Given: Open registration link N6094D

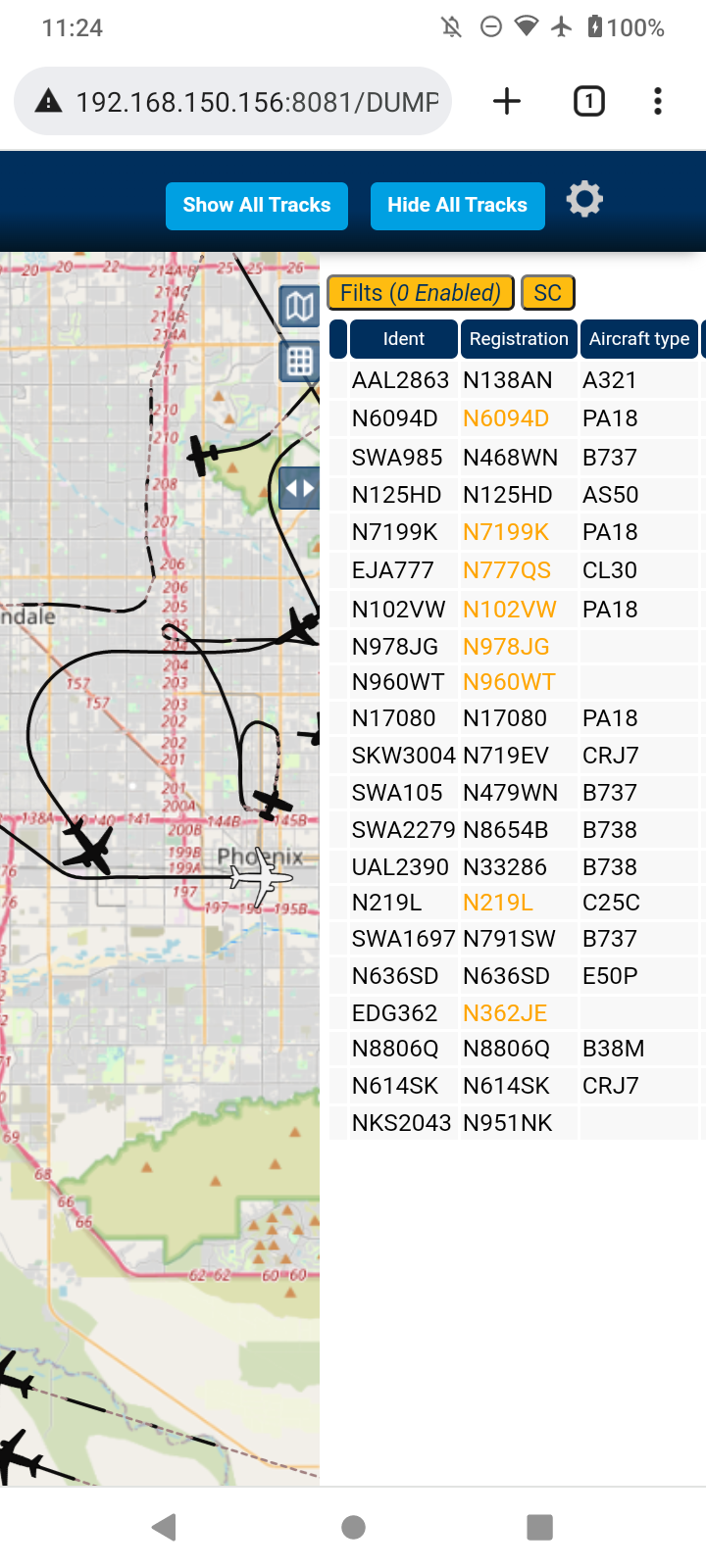Looking at the screenshot, I should 506,418.
